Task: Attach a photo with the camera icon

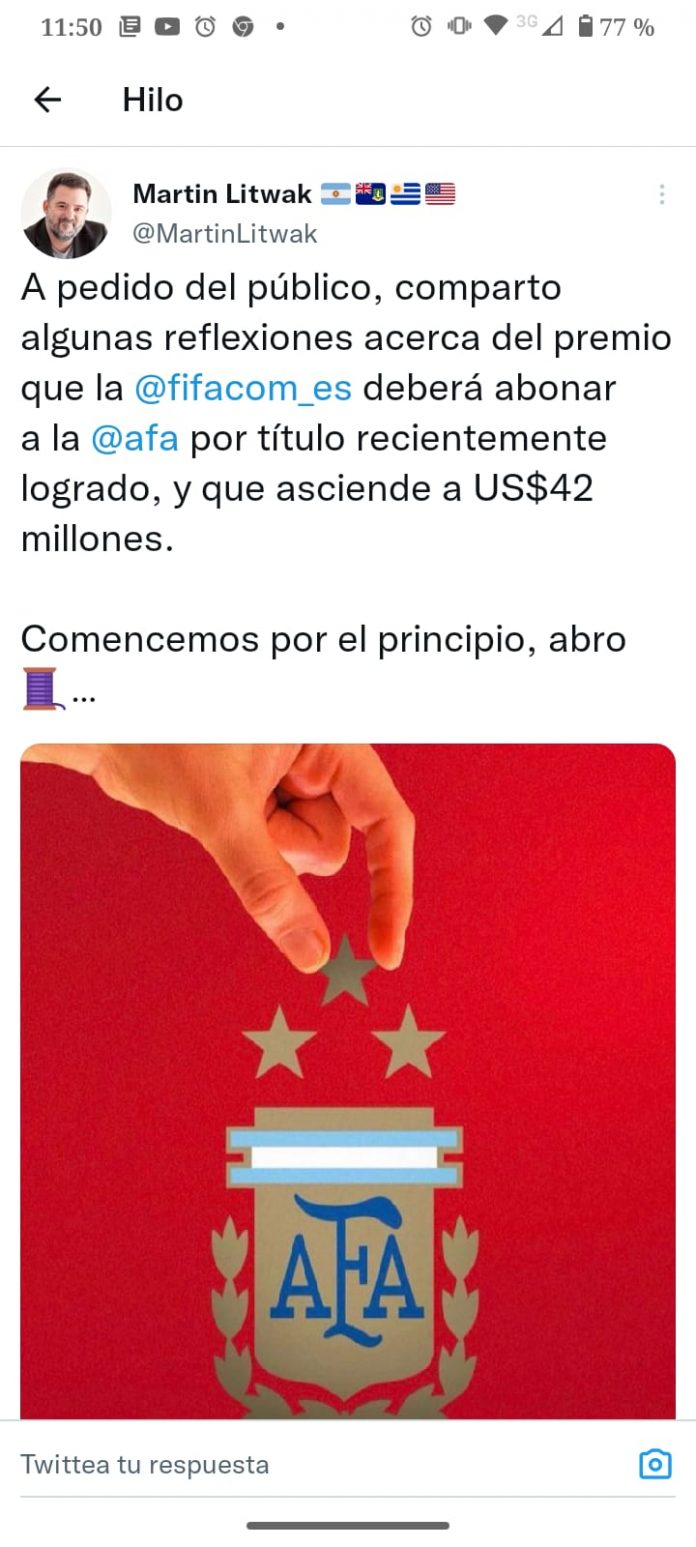Action: tap(655, 1464)
